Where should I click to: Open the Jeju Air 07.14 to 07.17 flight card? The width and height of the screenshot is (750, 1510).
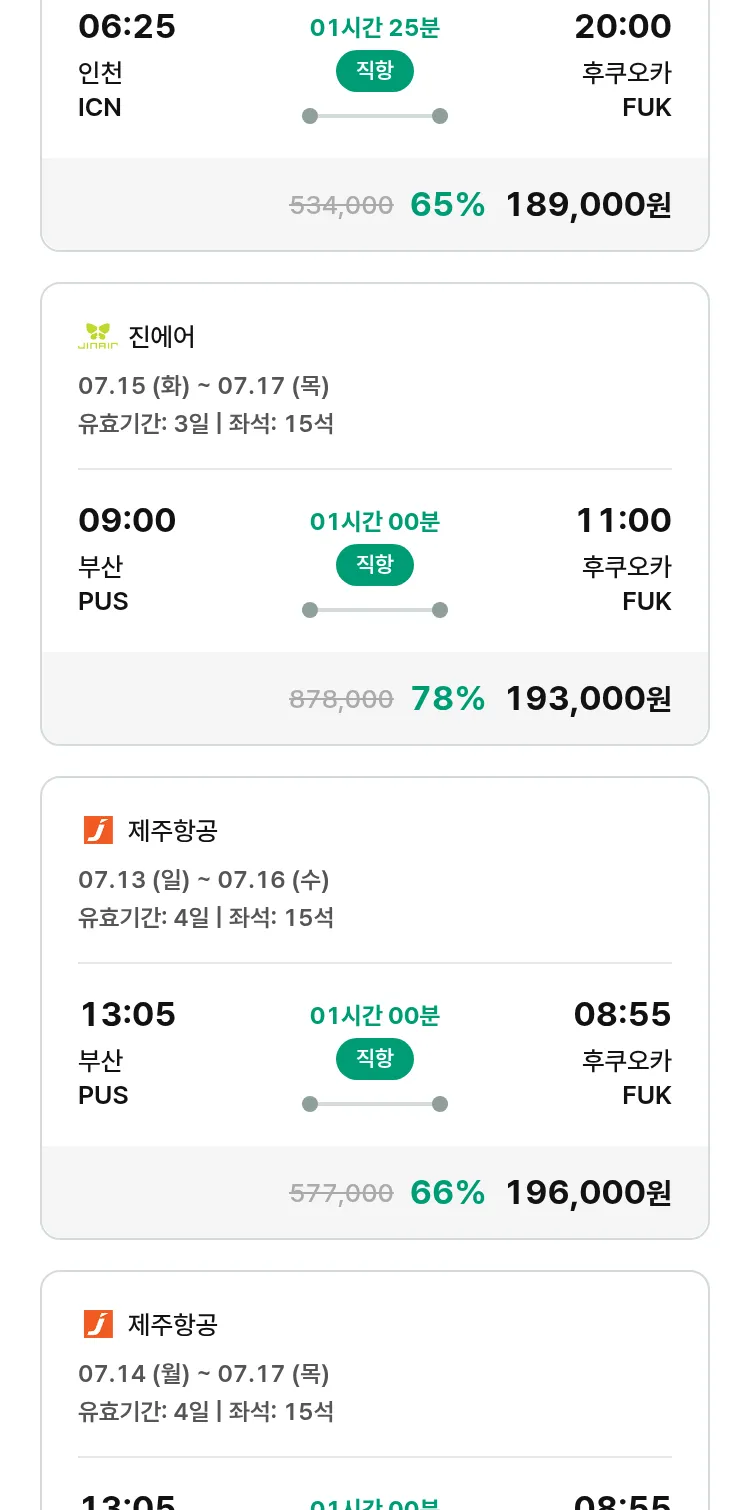pyautogui.click(x=375, y=1390)
